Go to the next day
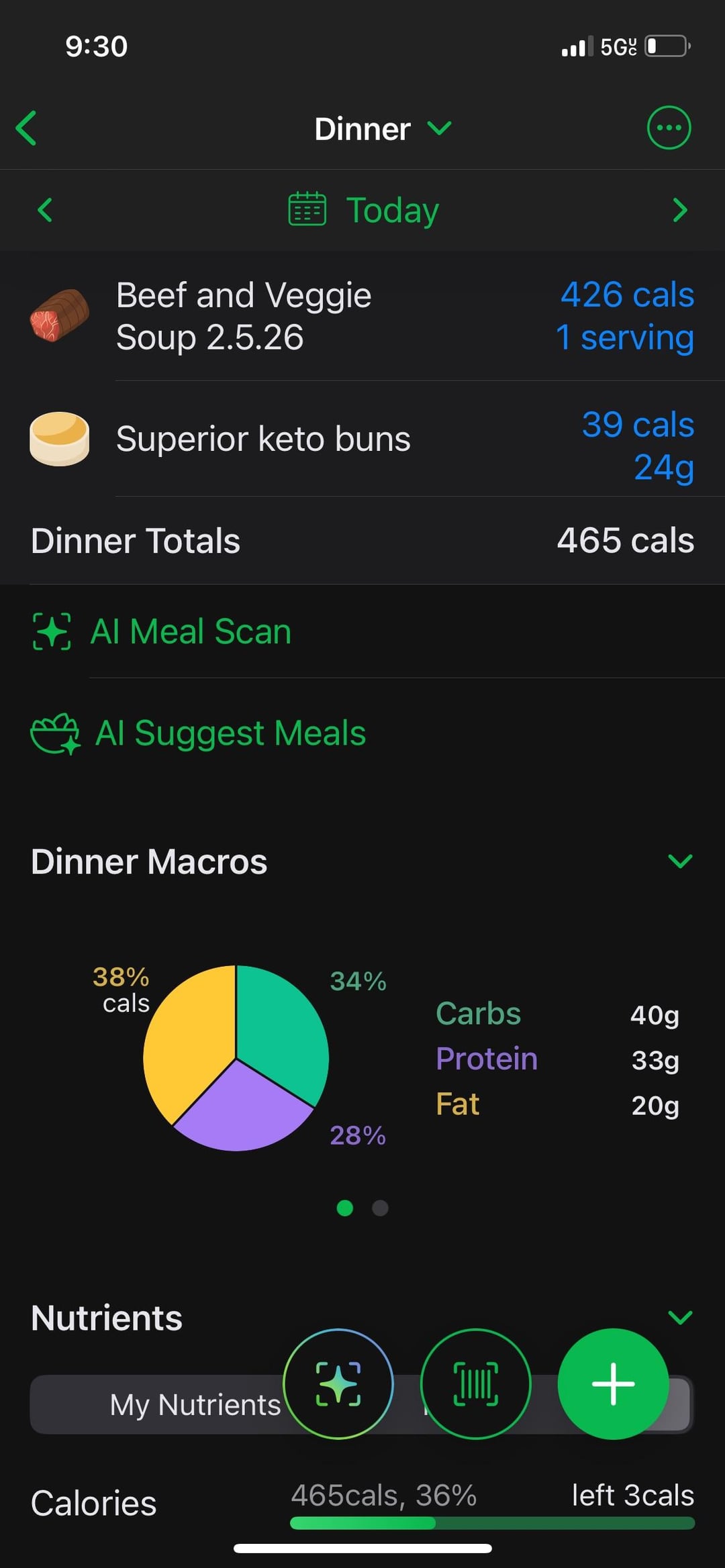Image resolution: width=725 pixels, height=1568 pixels. (679, 210)
